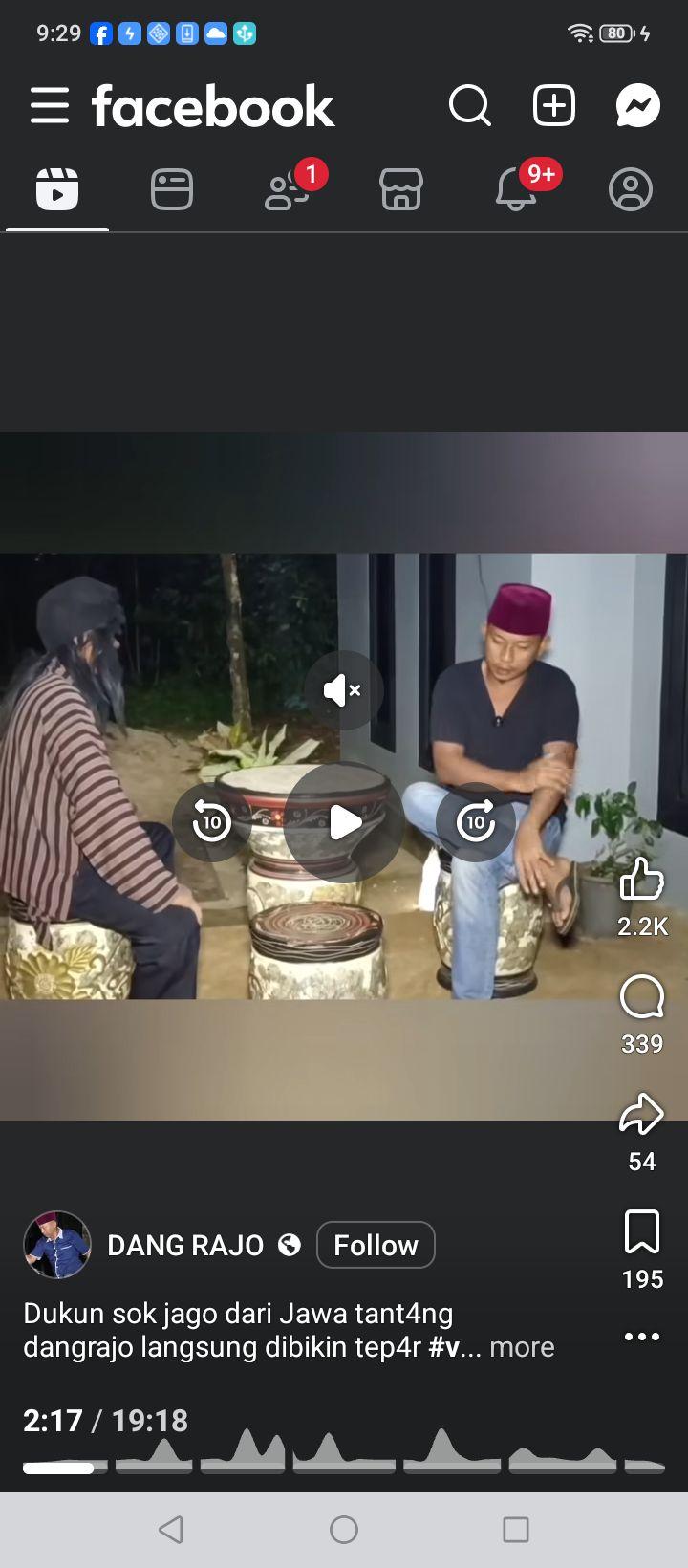The height and width of the screenshot is (1568, 688).
Task: Skip forward 10 seconds
Action: (x=476, y=822)
